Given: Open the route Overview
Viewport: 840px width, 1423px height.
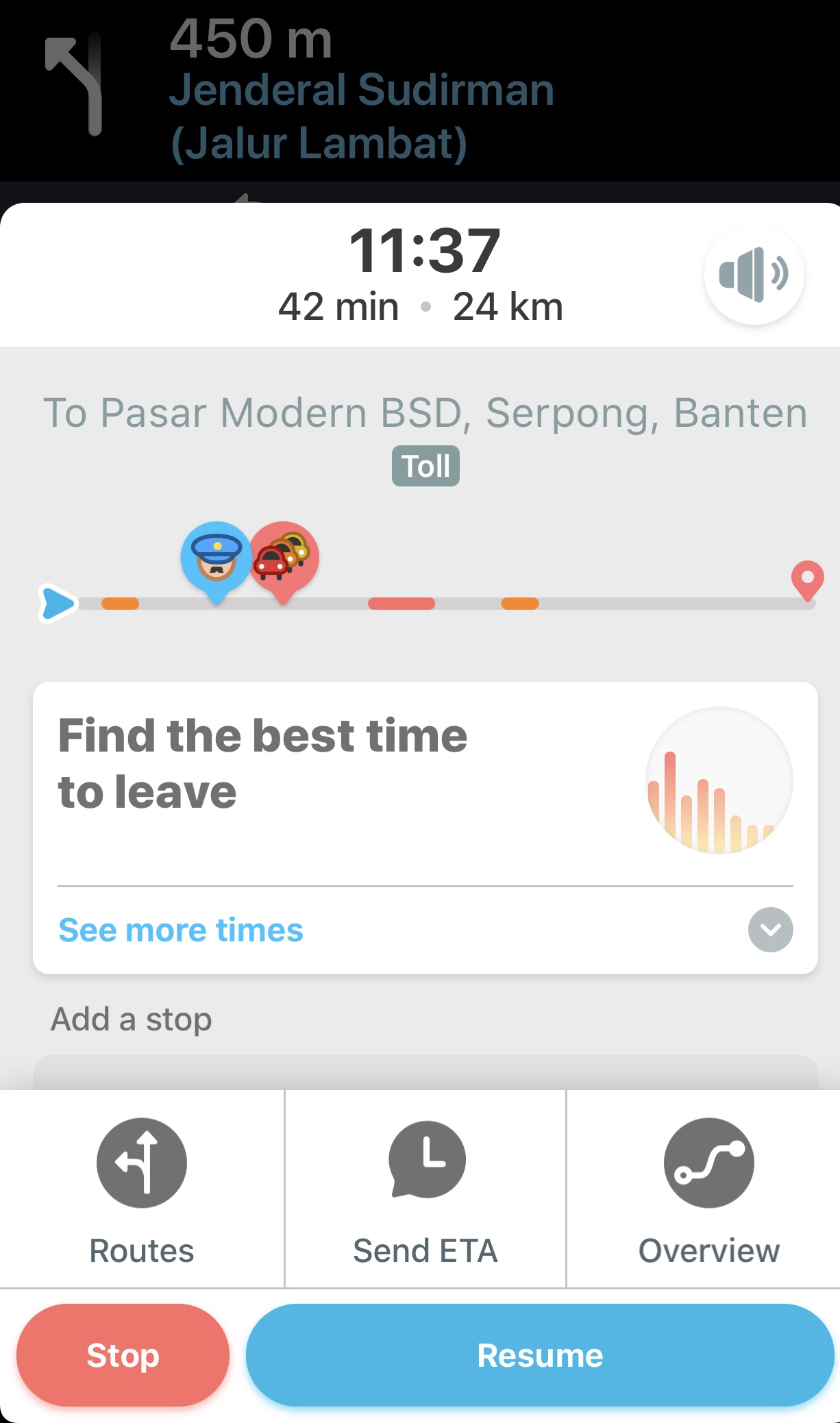Looking at the screenshot, I should (708, 1189).
